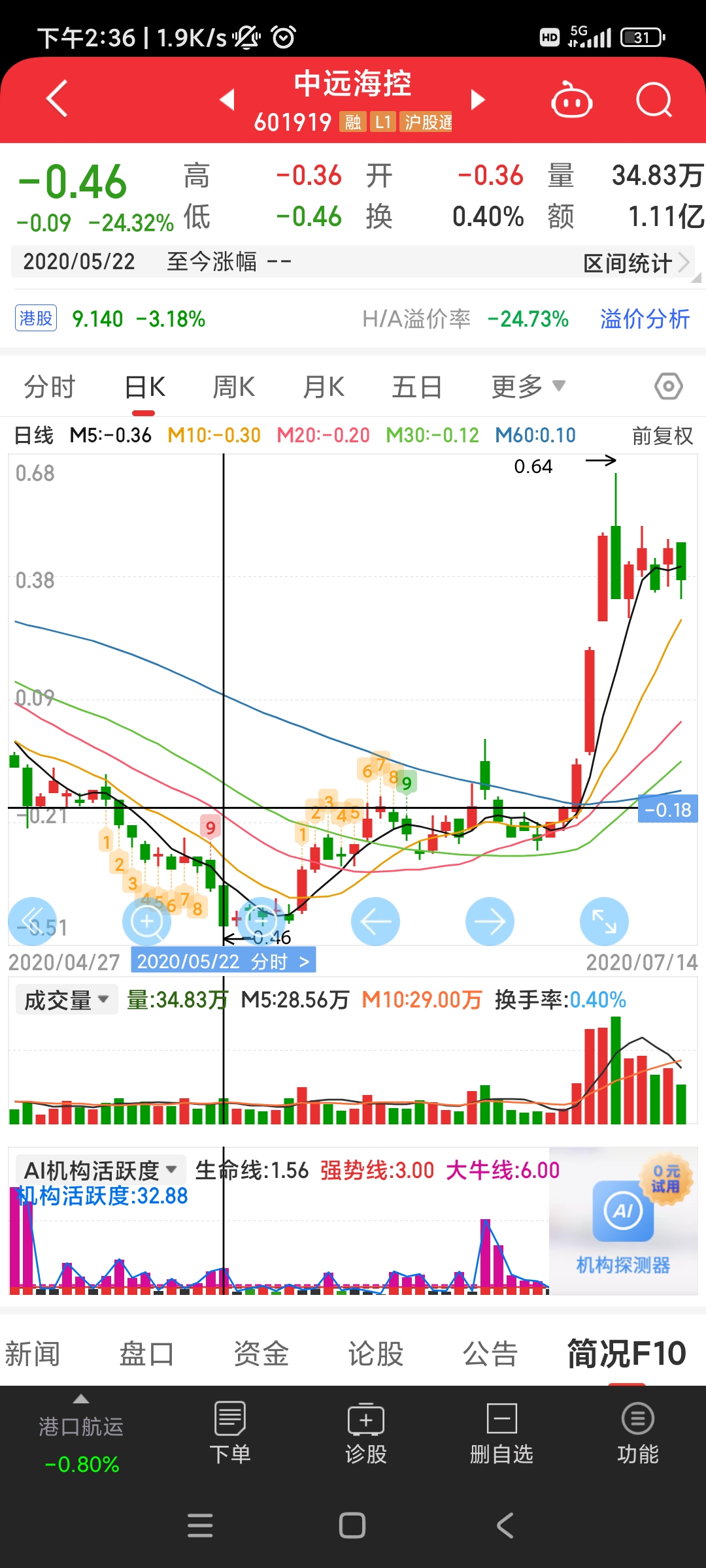Expand chart to fullscreen view

605,922
